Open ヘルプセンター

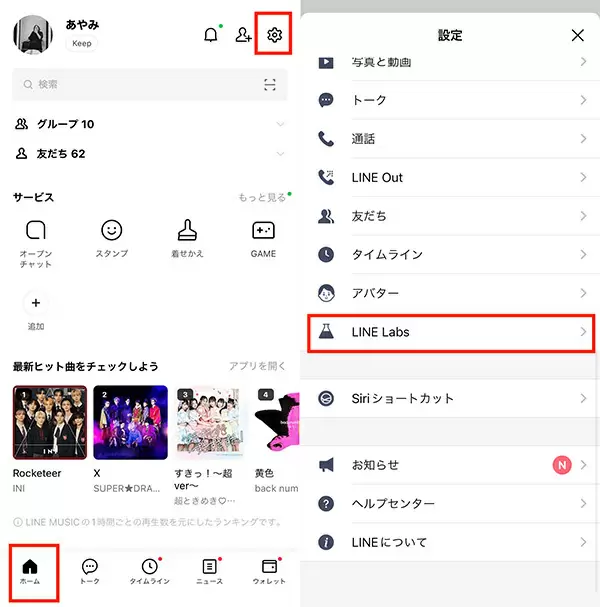[x=451, y=504]
